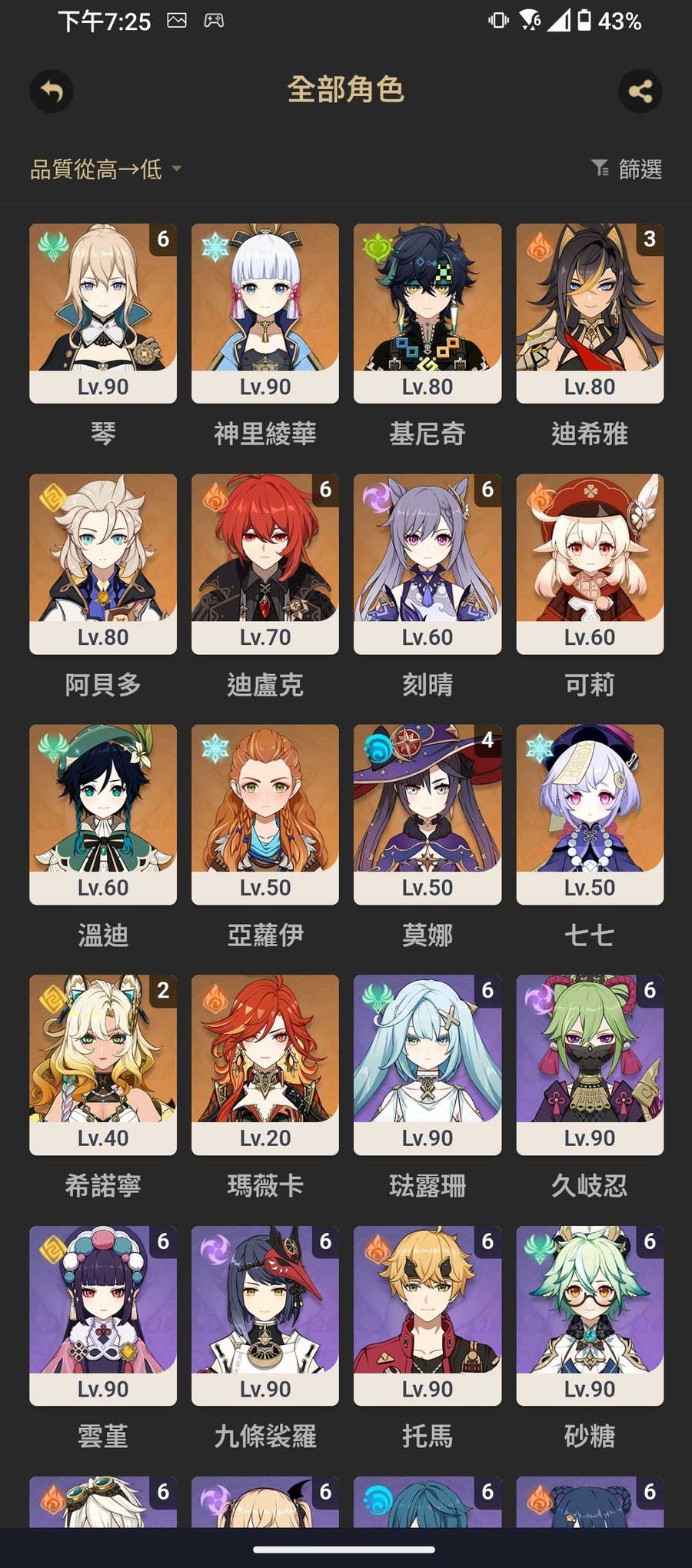Open 迪希雅 character card
Screen dimensions: 692x1568
coord(590,313)
